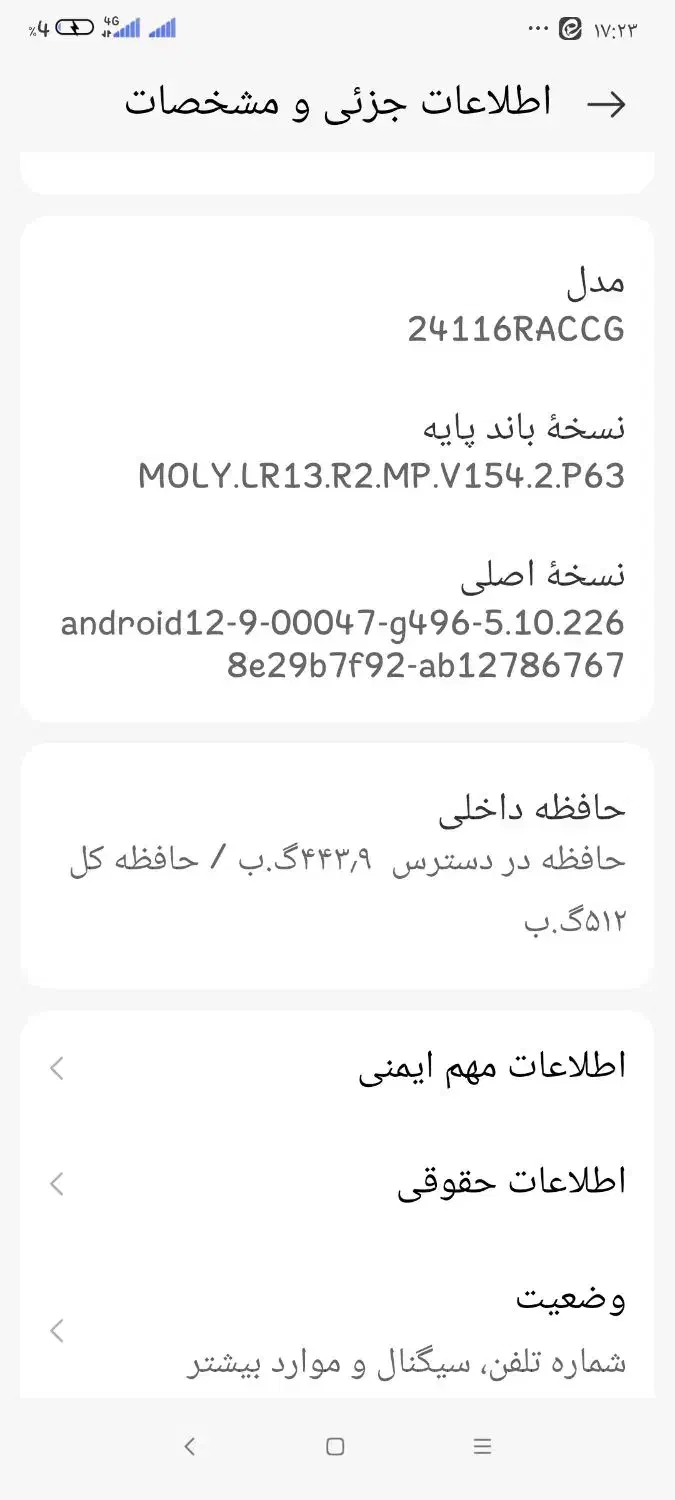Open وضعیت phone number and signal details

[338, 1330]
